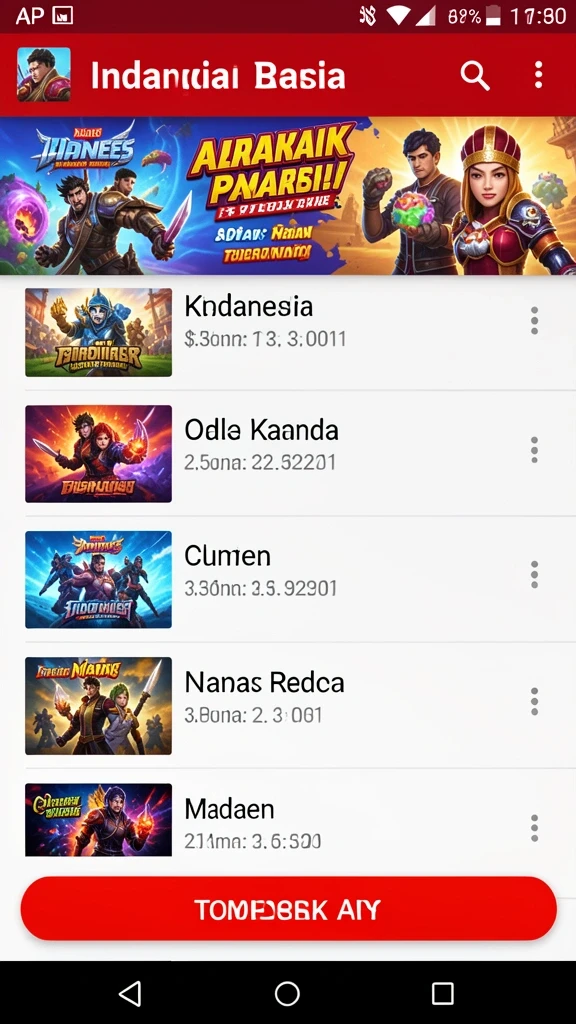
Task: Open the Kndanesia list item
Action: tap(288, 332)
